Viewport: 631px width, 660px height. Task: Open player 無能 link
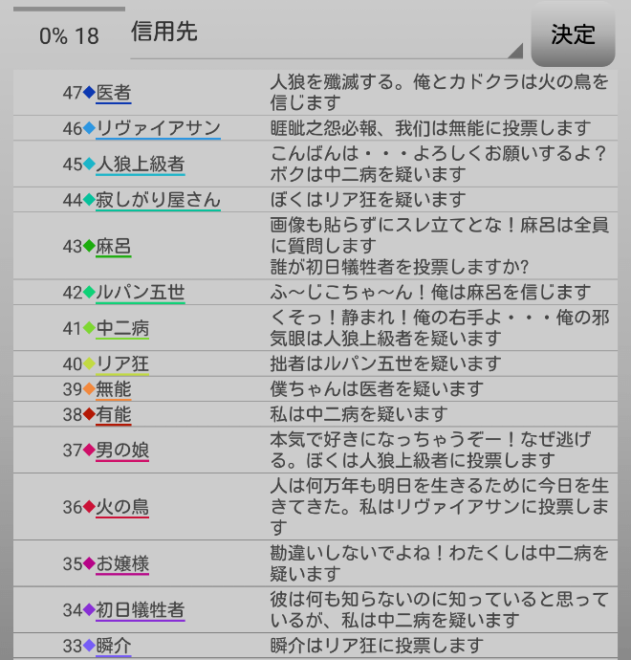(113, 389)
